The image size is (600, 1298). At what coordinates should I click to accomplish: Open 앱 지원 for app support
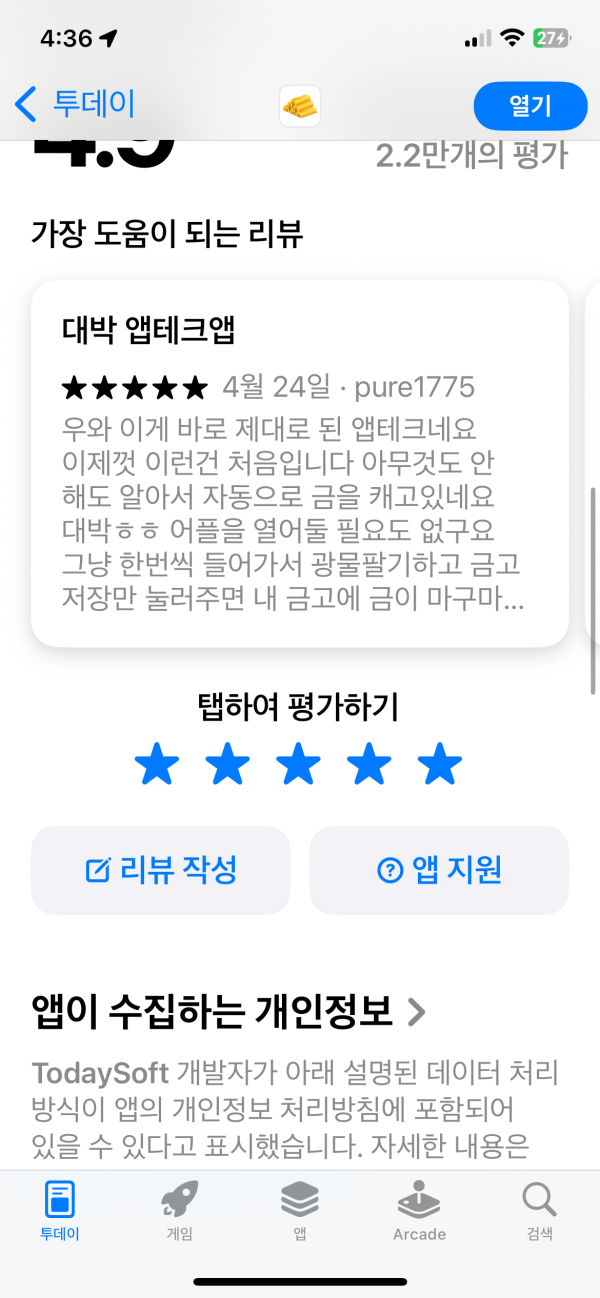point(439,870)
